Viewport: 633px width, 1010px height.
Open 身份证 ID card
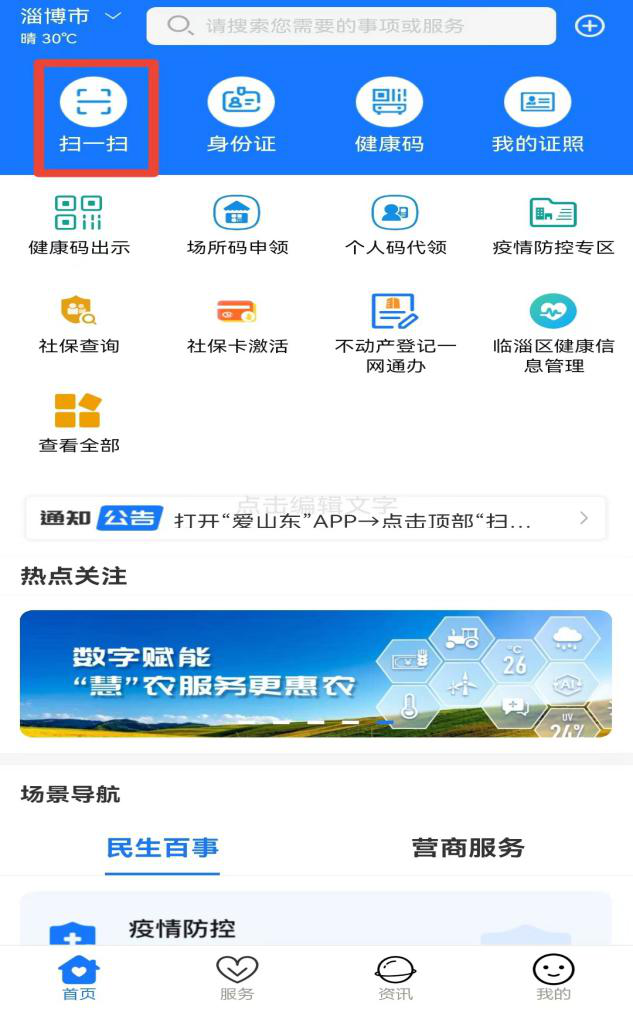click(241, 117)
